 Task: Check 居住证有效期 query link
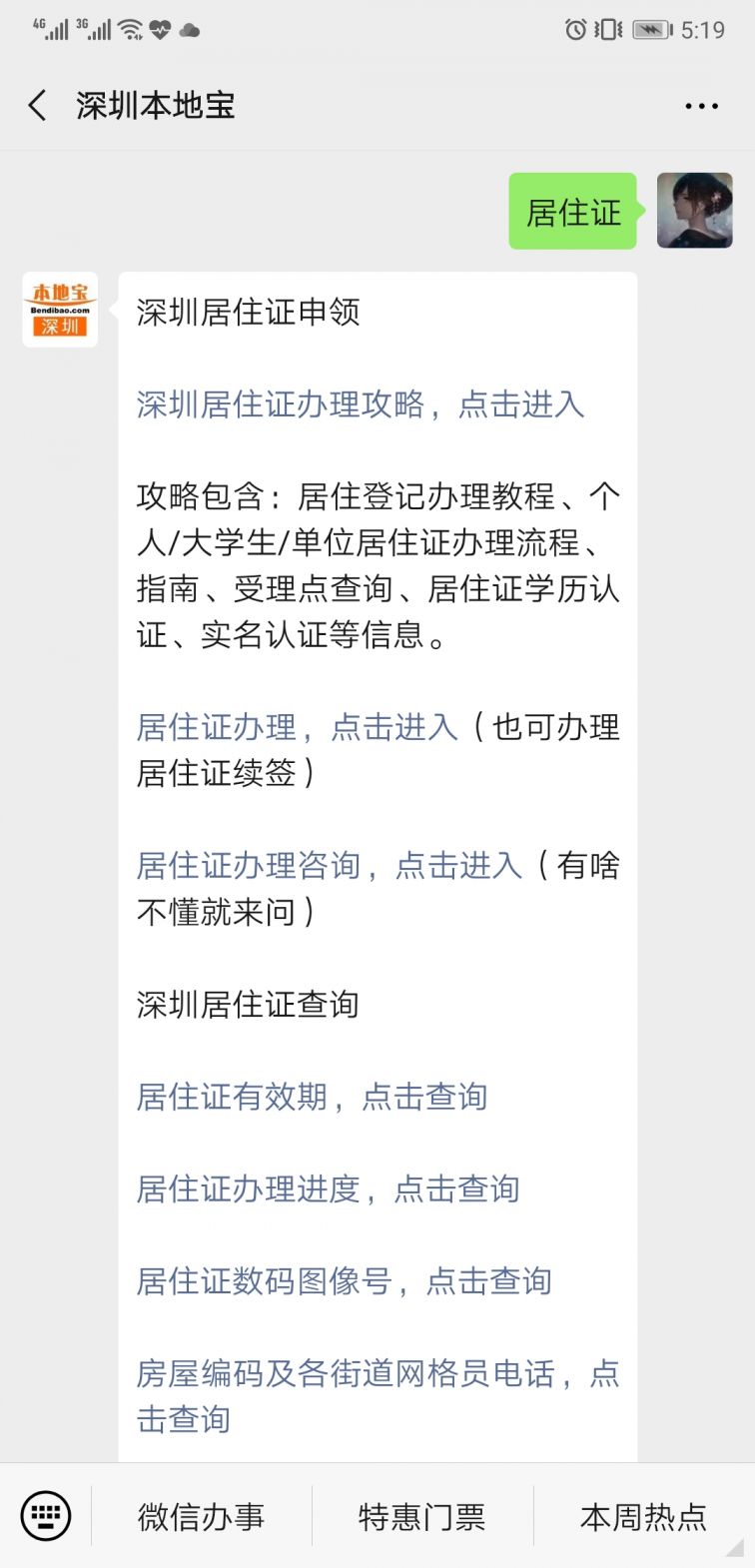[x=312, y=1097]
